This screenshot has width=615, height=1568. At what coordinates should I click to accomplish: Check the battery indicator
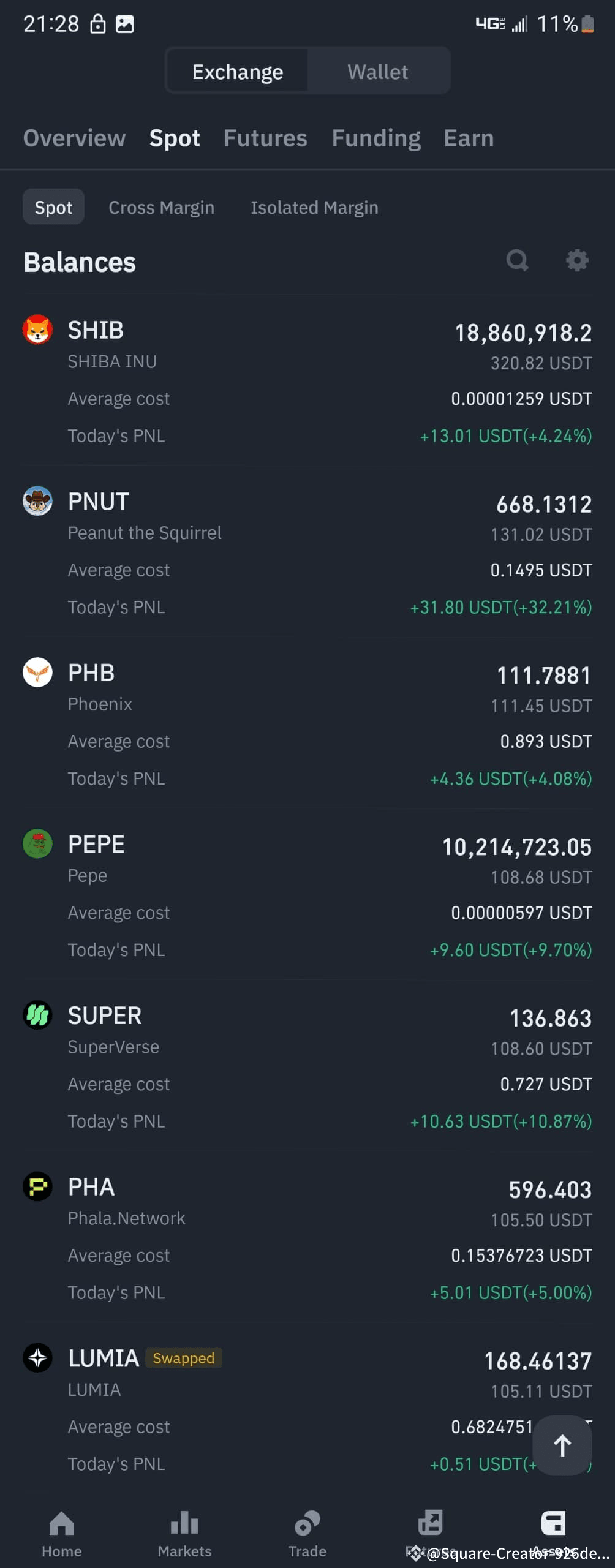click(x=586, y=23)
